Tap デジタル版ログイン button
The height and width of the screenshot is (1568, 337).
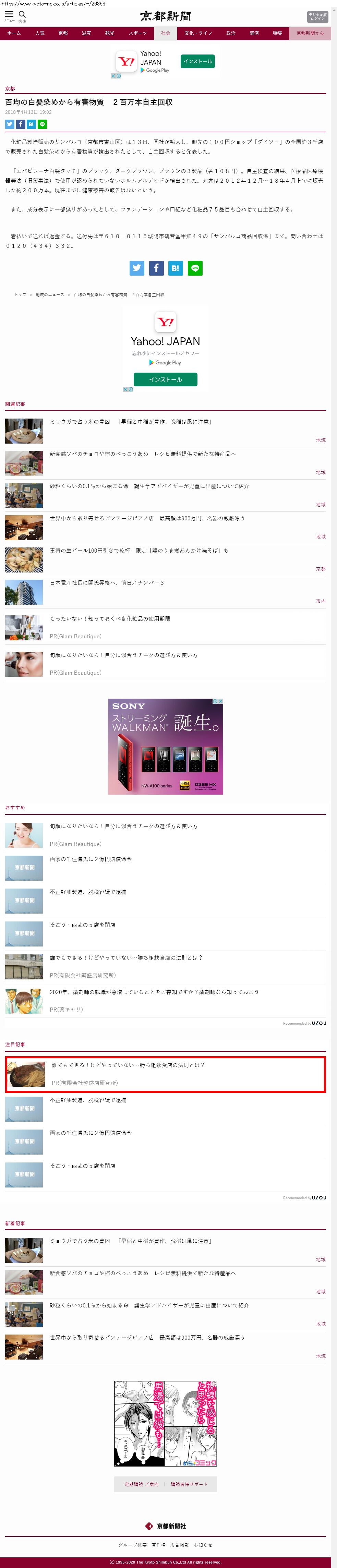point(317,16)
